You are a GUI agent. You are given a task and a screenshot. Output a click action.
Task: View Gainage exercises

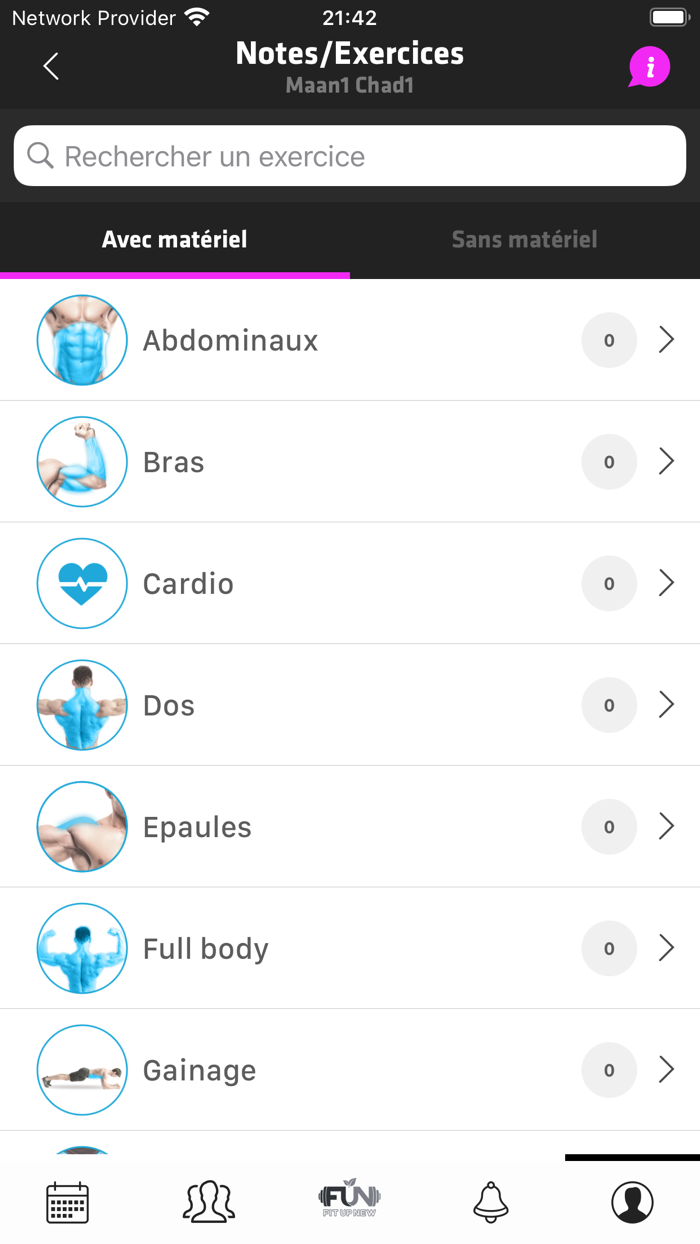350,1071
